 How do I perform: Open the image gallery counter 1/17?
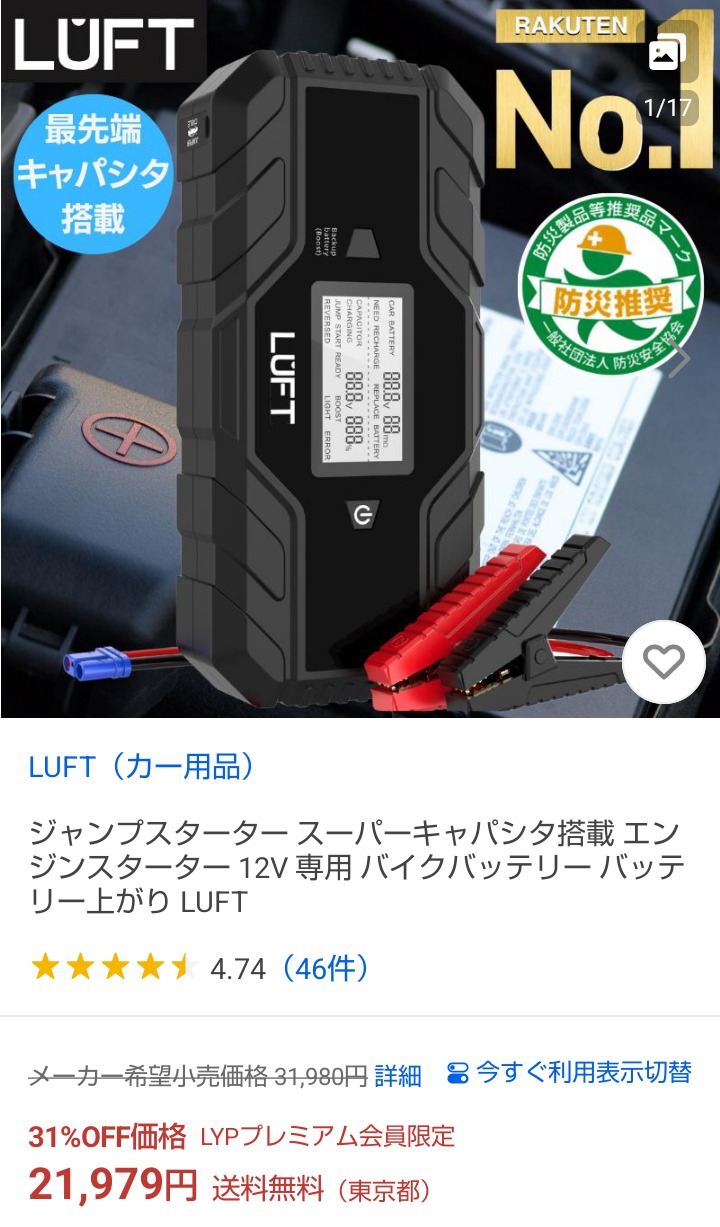click(667, 80)
